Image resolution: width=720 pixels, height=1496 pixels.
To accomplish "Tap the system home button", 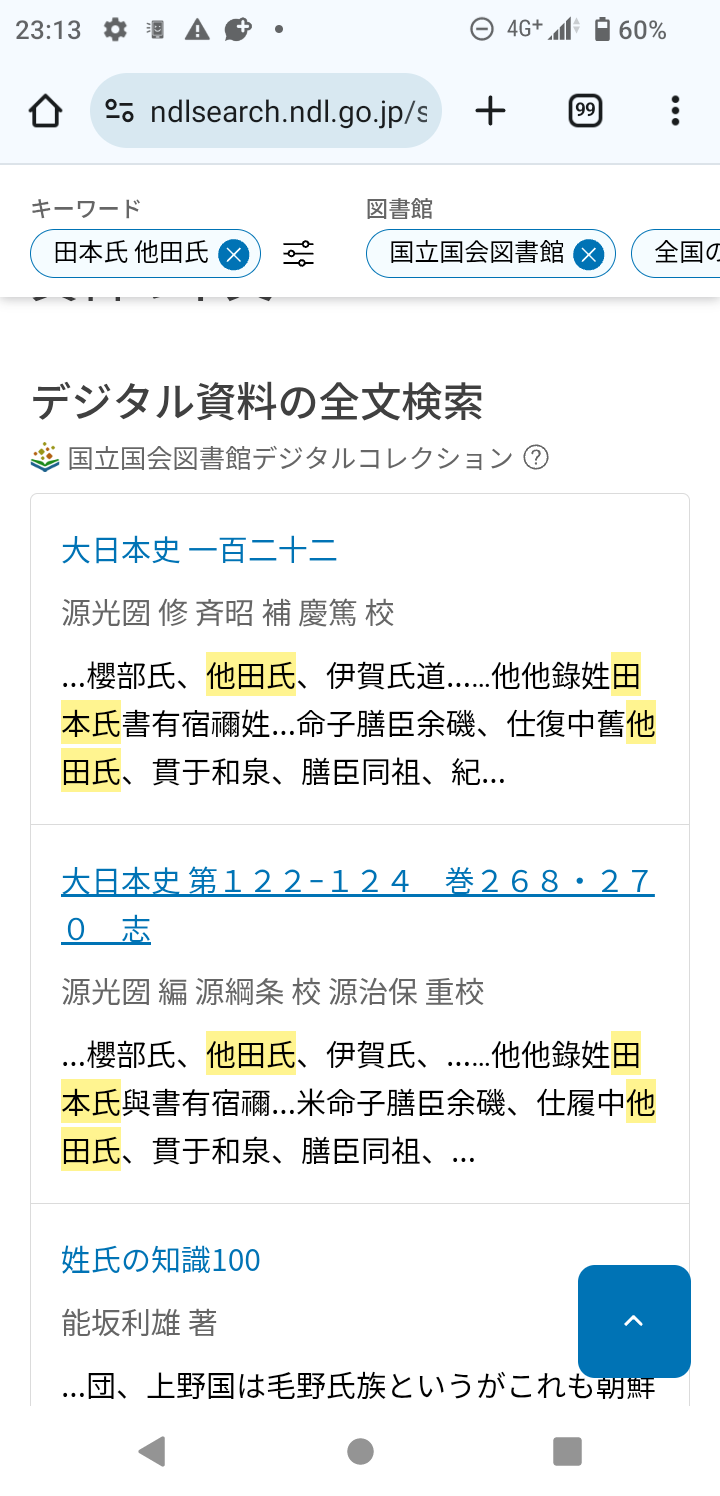I will pos(360,1451).
